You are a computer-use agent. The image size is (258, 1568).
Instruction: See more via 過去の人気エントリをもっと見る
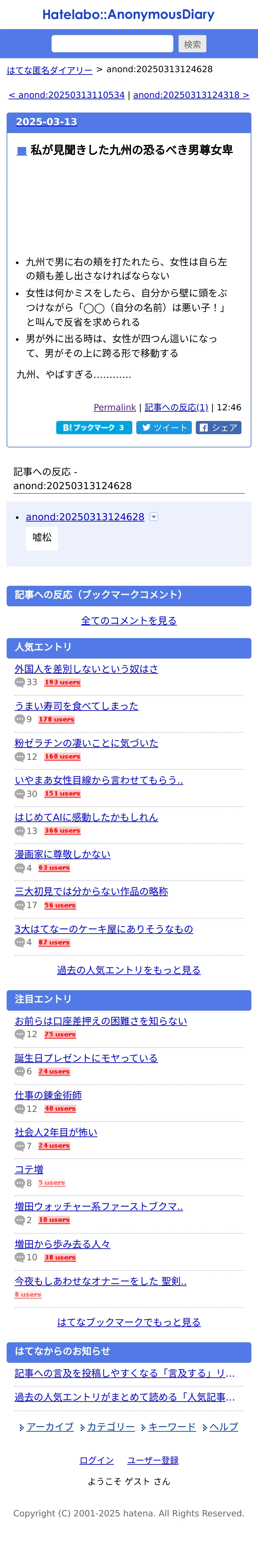click(129, 970)
